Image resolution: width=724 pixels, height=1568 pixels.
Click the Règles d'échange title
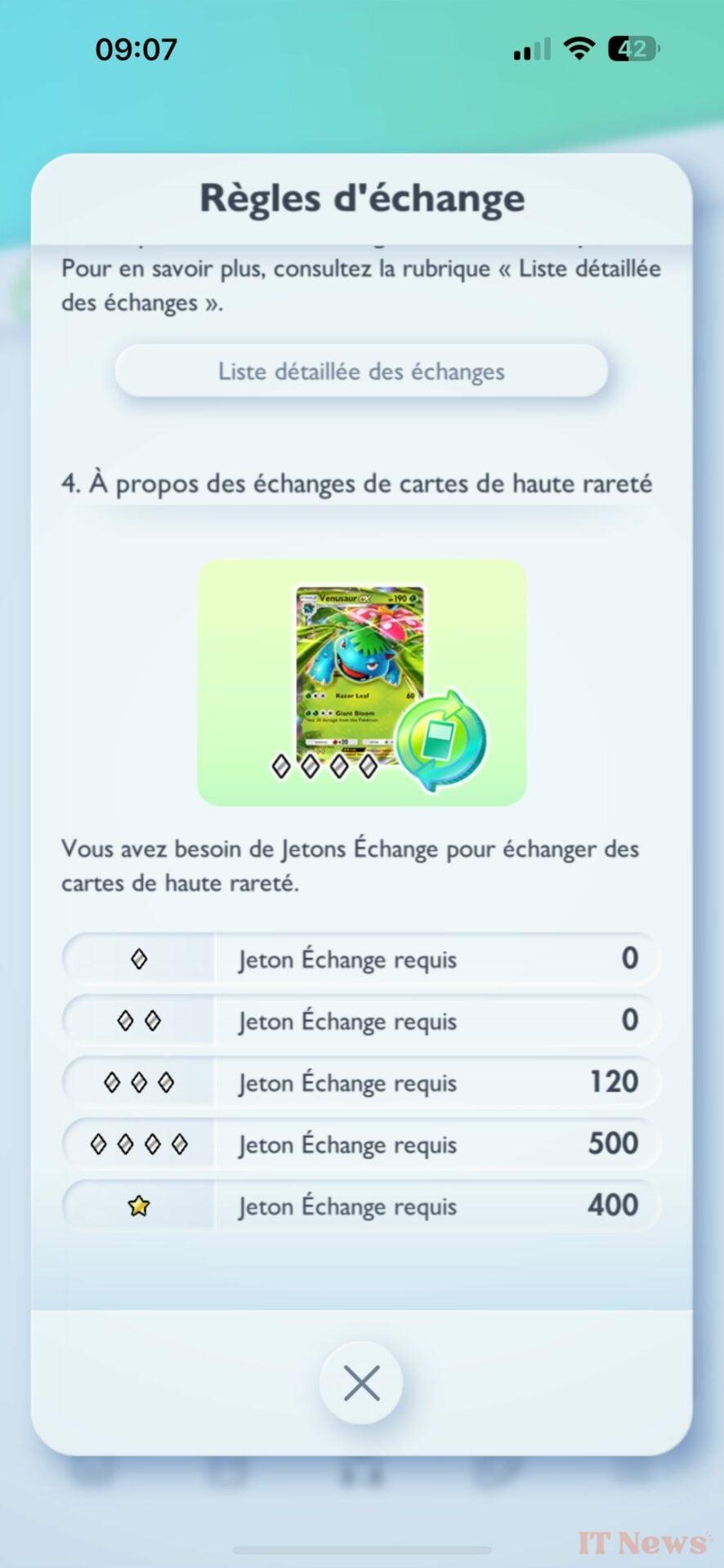[x=361, y=197]
